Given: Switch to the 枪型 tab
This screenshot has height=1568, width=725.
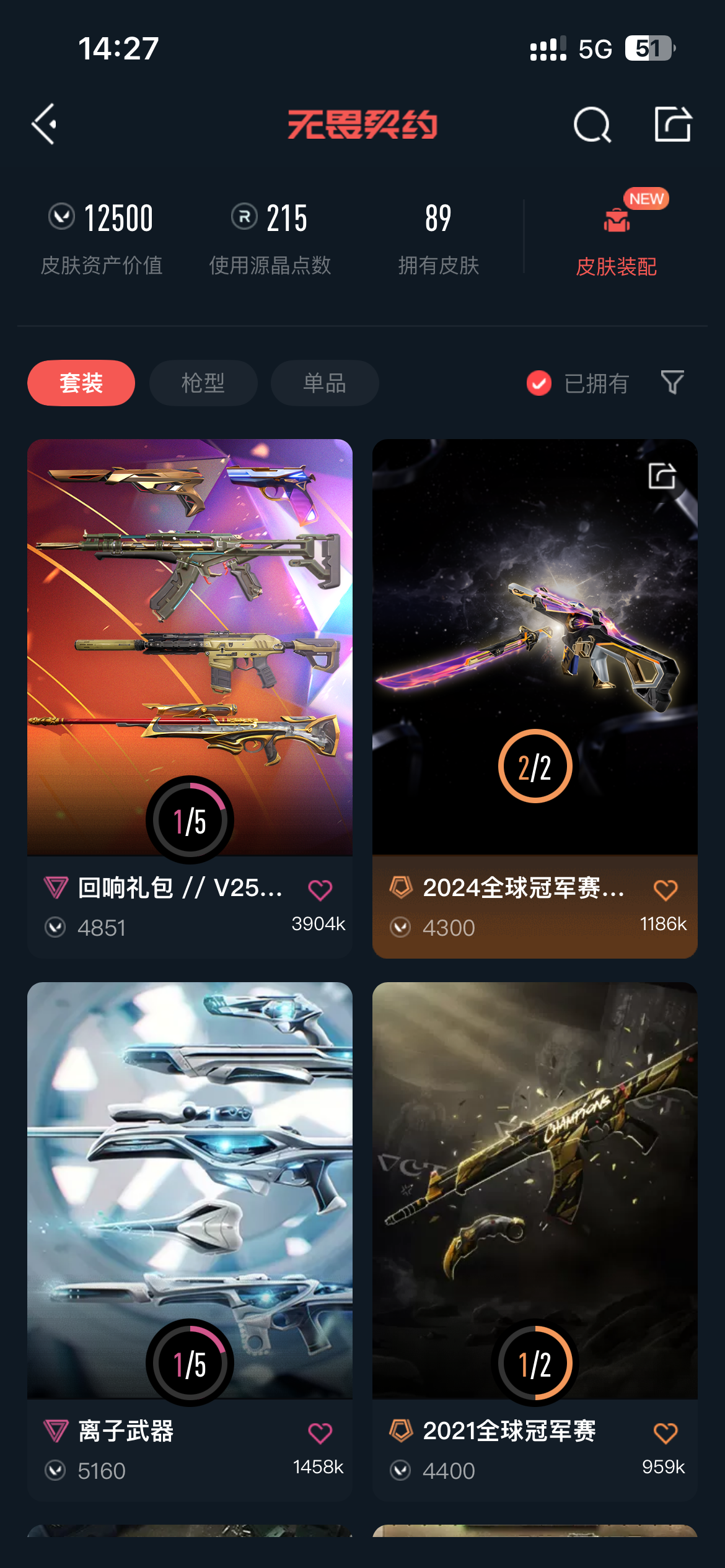Looking at the screenshot, I should tap(203, 383).
